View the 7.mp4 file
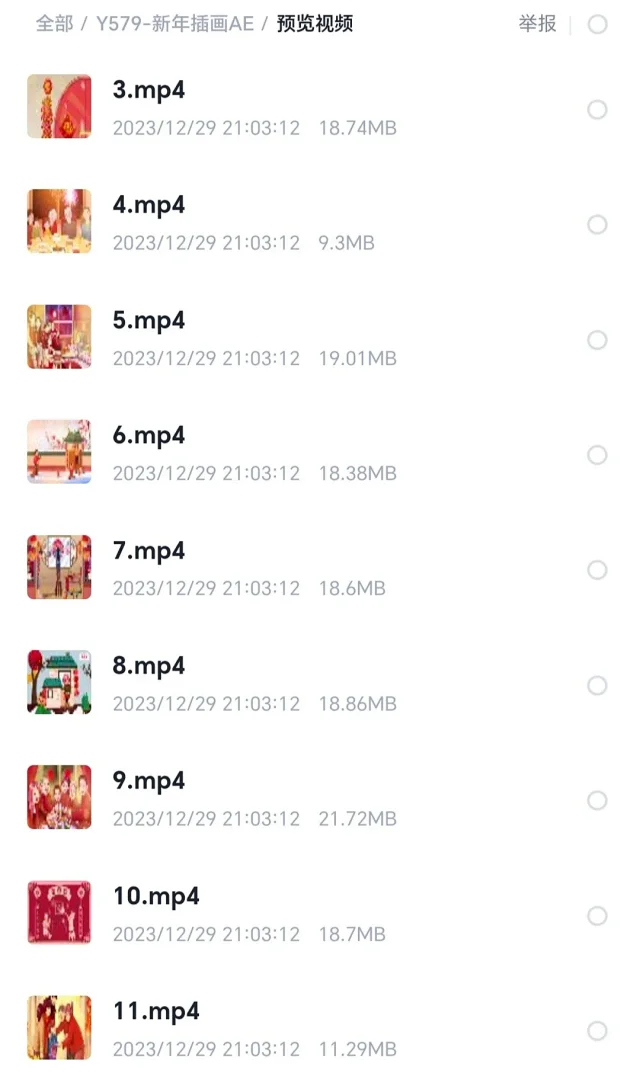The width and height of the screenshot is (640, 1089). (149, 551)
